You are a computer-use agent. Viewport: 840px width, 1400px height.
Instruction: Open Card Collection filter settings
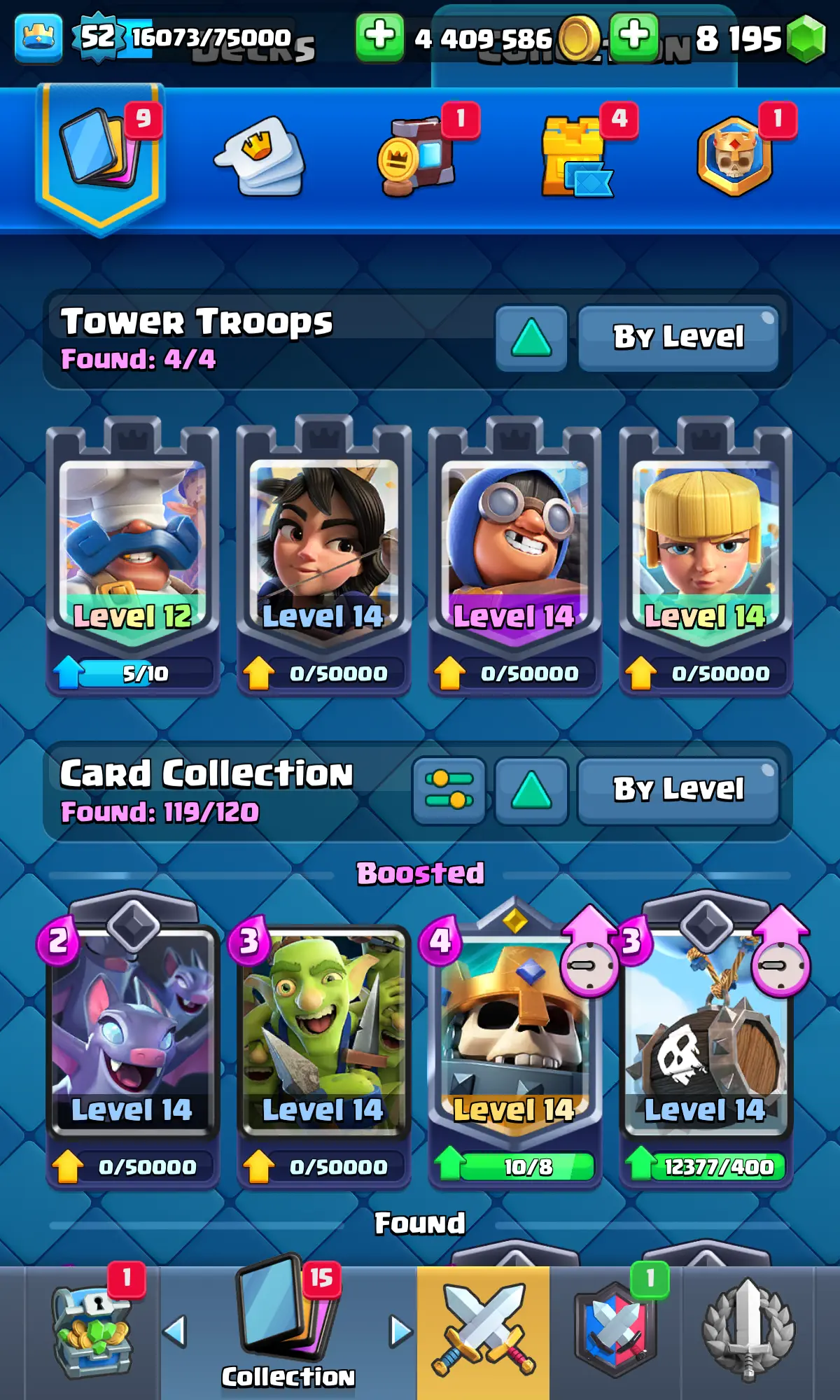point(449,790)
